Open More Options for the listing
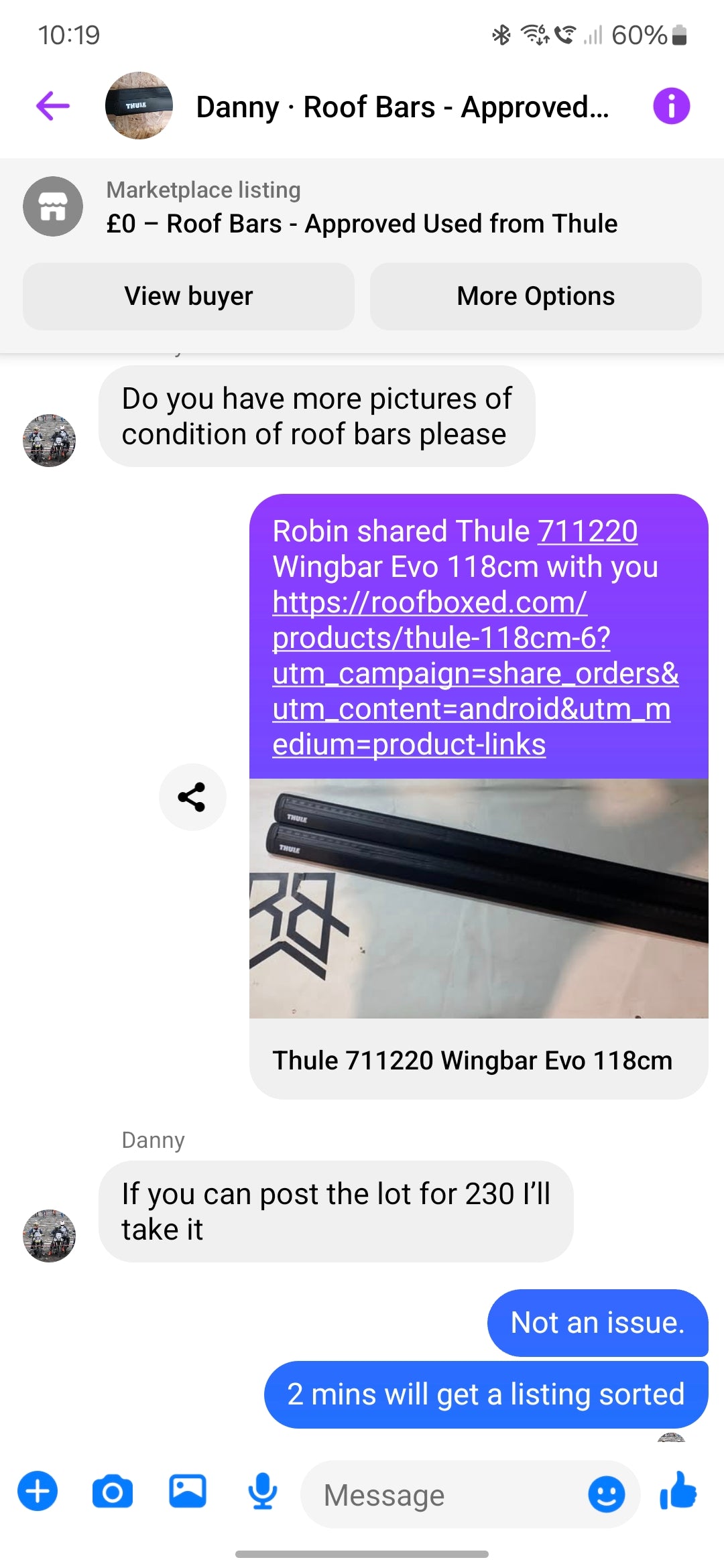The height and width of the screenshot is (1568, 724). [536, 296]
